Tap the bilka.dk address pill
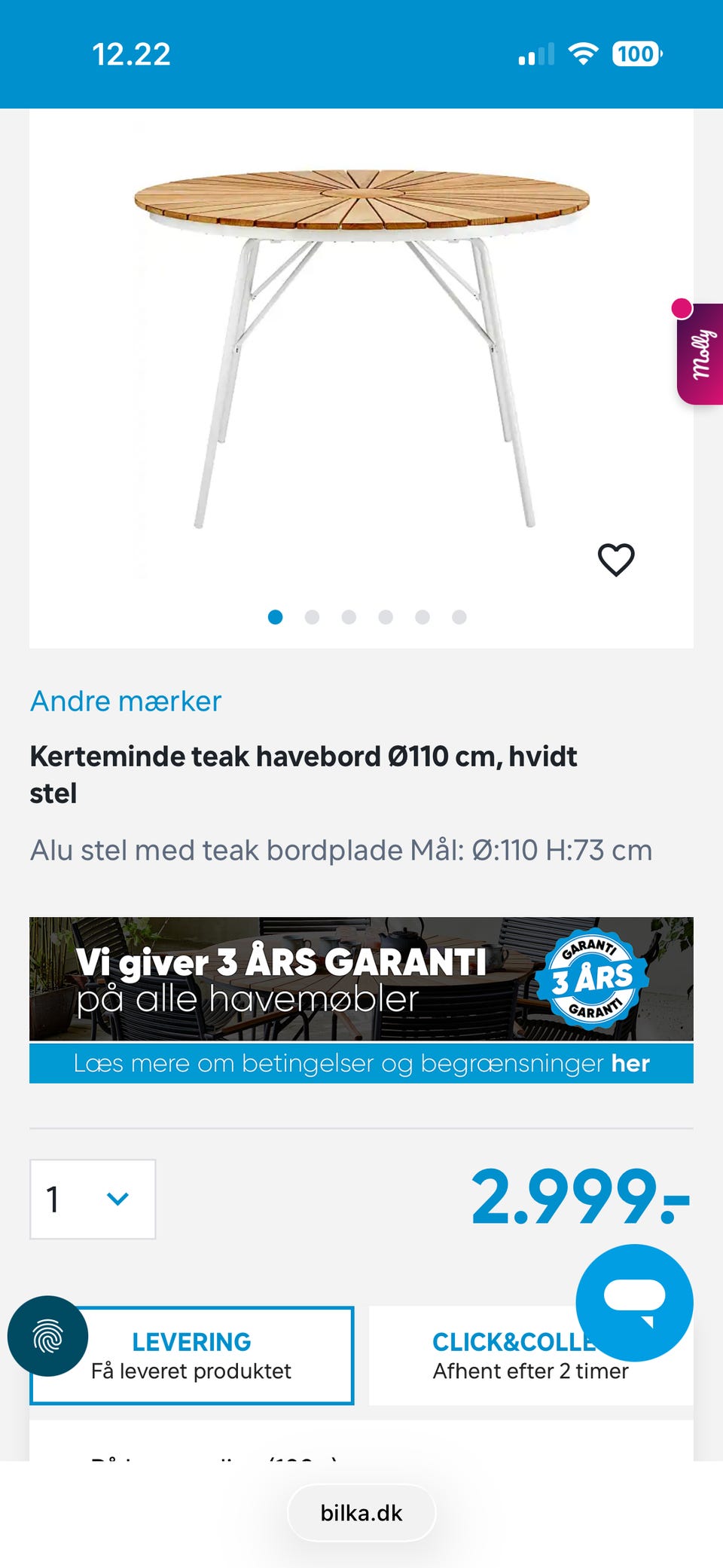This screenshot has height=1568, width=723. 361,1512
